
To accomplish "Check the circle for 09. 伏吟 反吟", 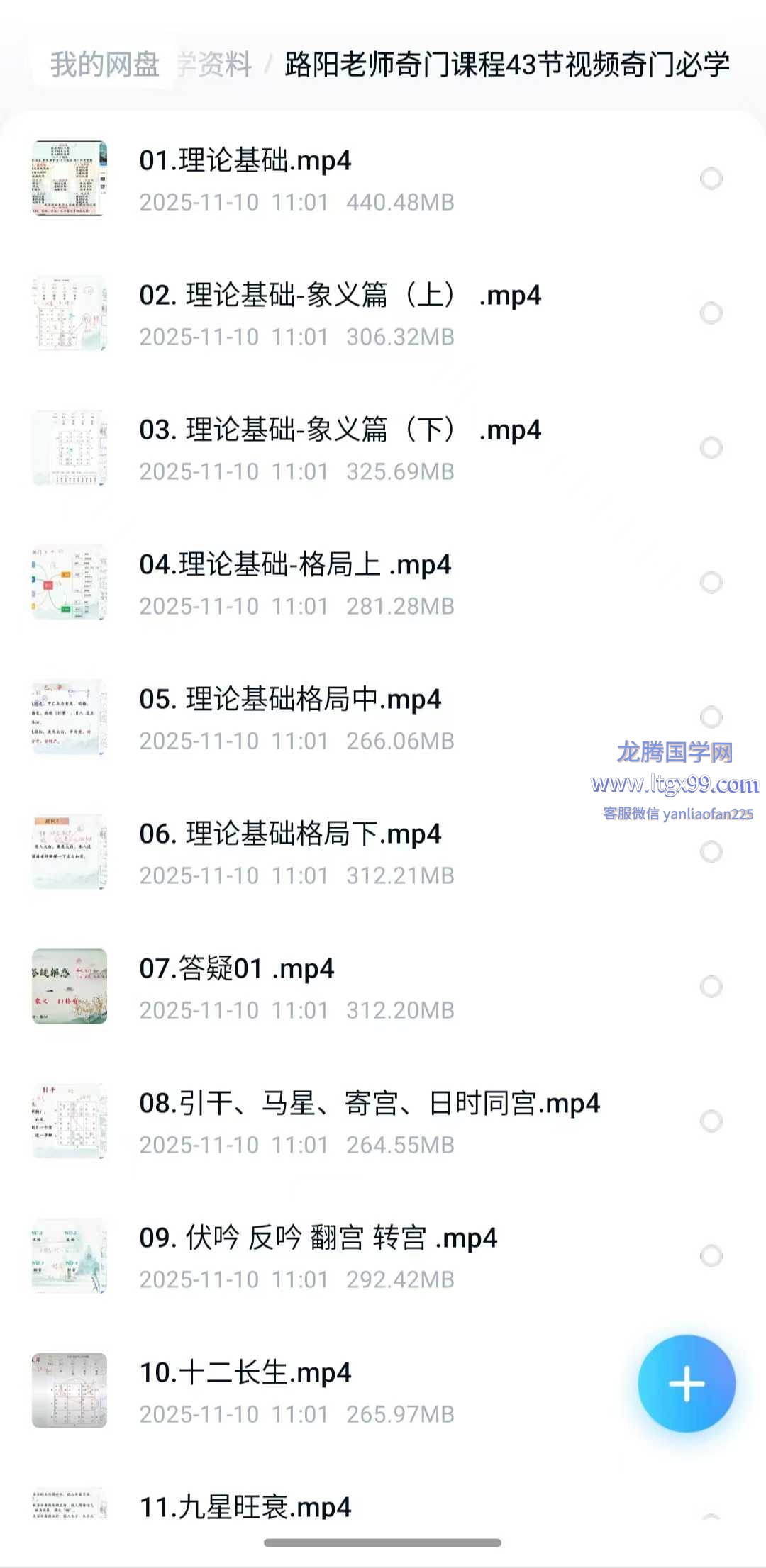I will pyautogui.click(x=711, y=1256).
